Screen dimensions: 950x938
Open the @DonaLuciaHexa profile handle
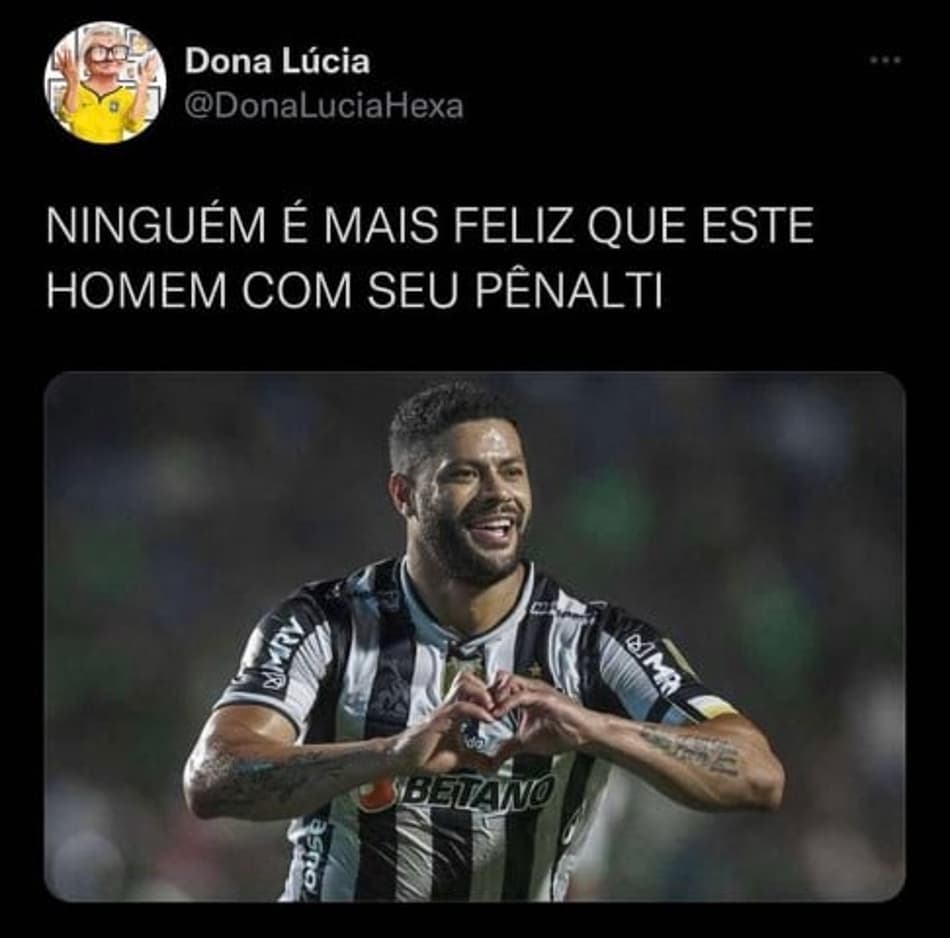[x=324, y=106]
